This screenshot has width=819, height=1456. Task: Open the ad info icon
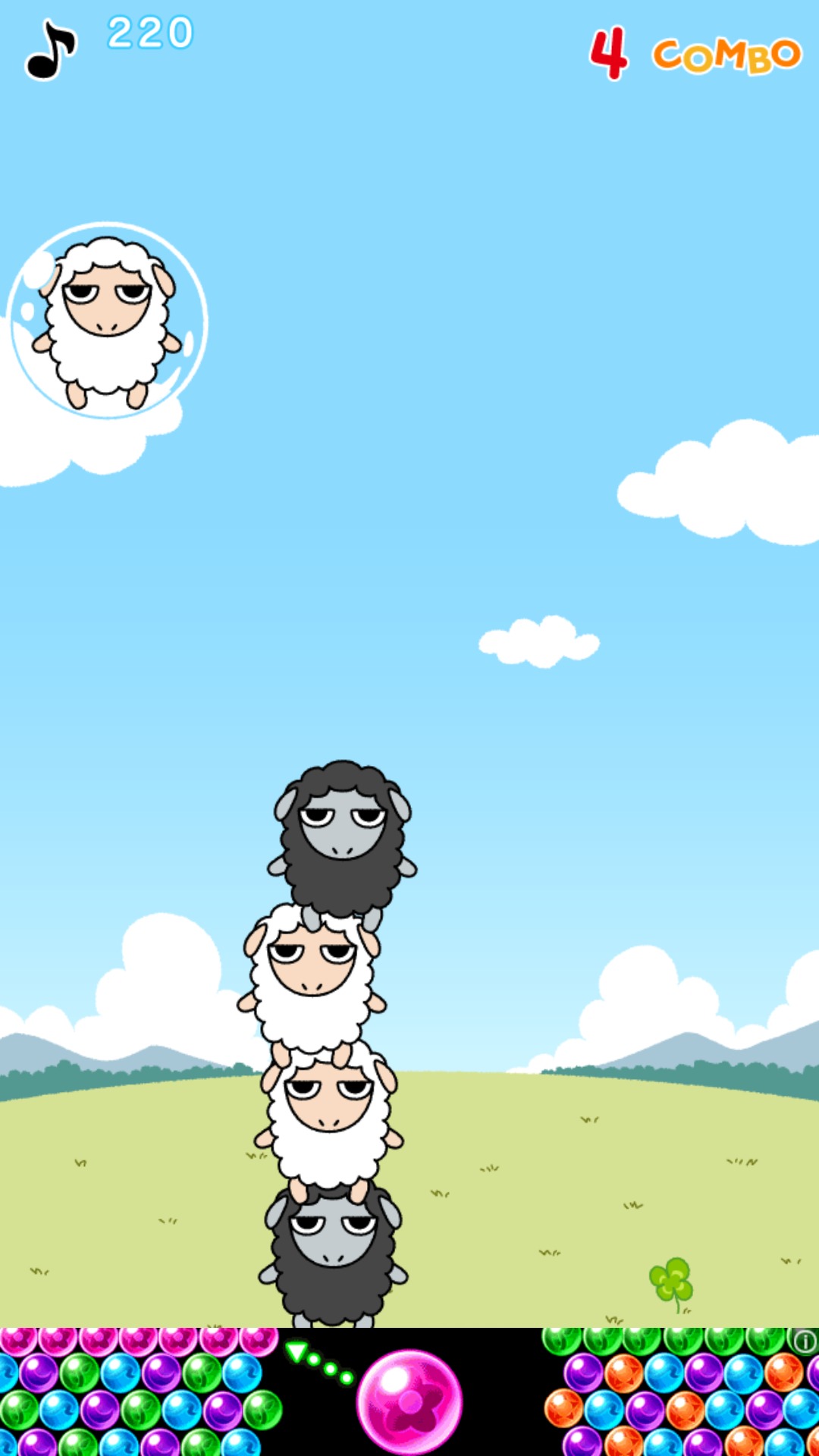[804, 1341]
